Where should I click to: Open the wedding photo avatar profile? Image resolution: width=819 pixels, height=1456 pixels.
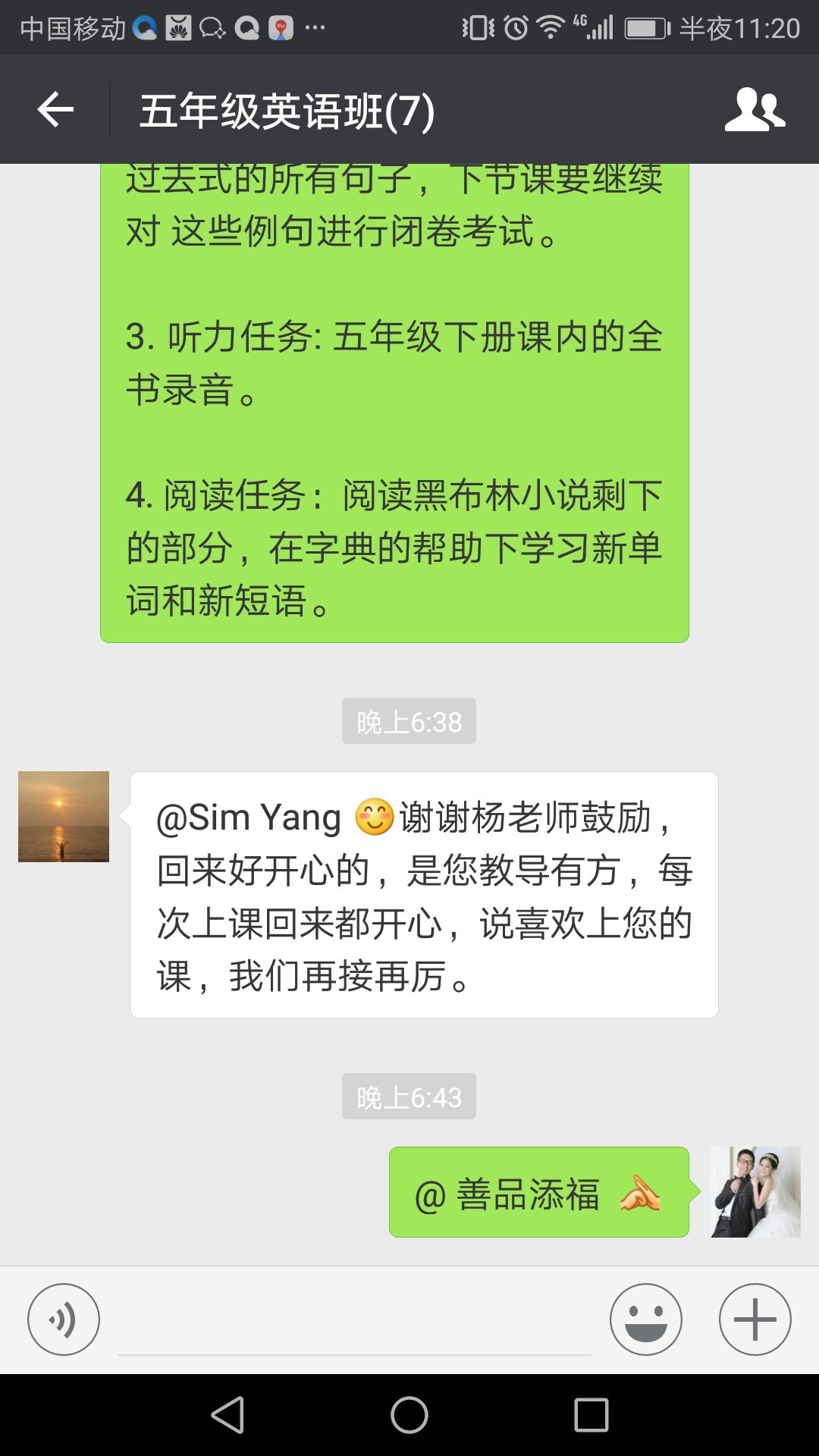point(755,1191)
